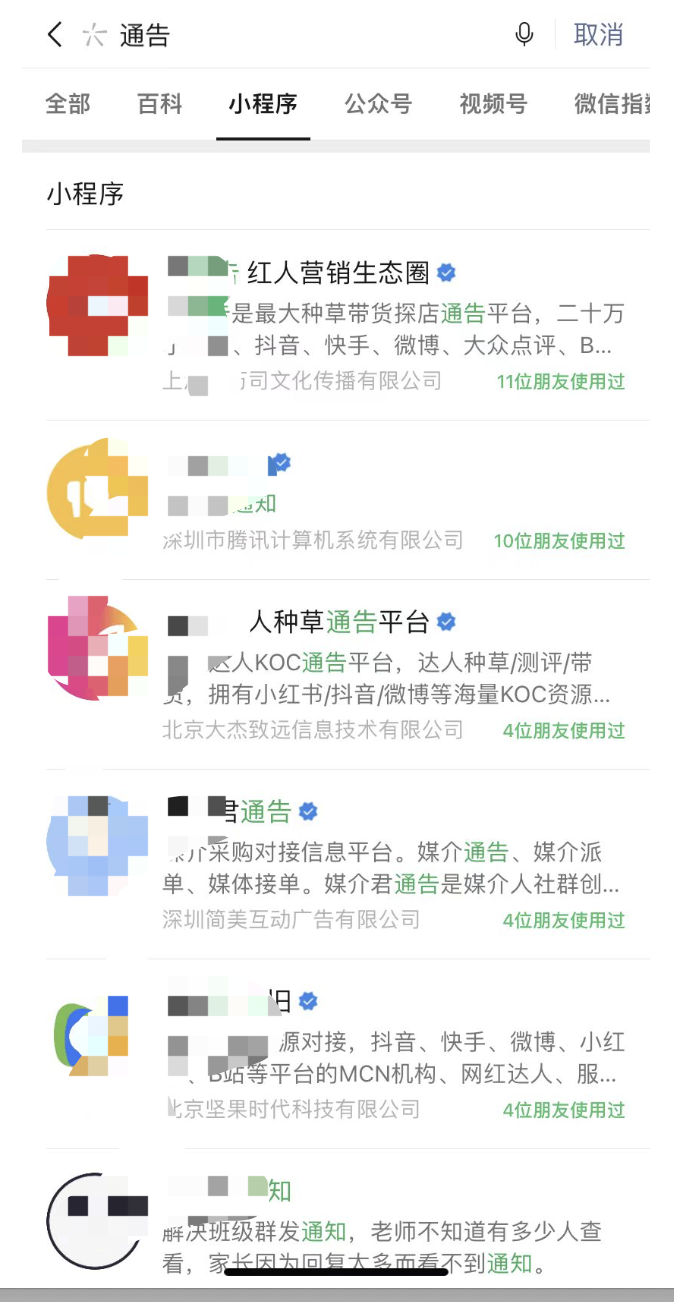Open the 视频号 tab

(493, 104)
